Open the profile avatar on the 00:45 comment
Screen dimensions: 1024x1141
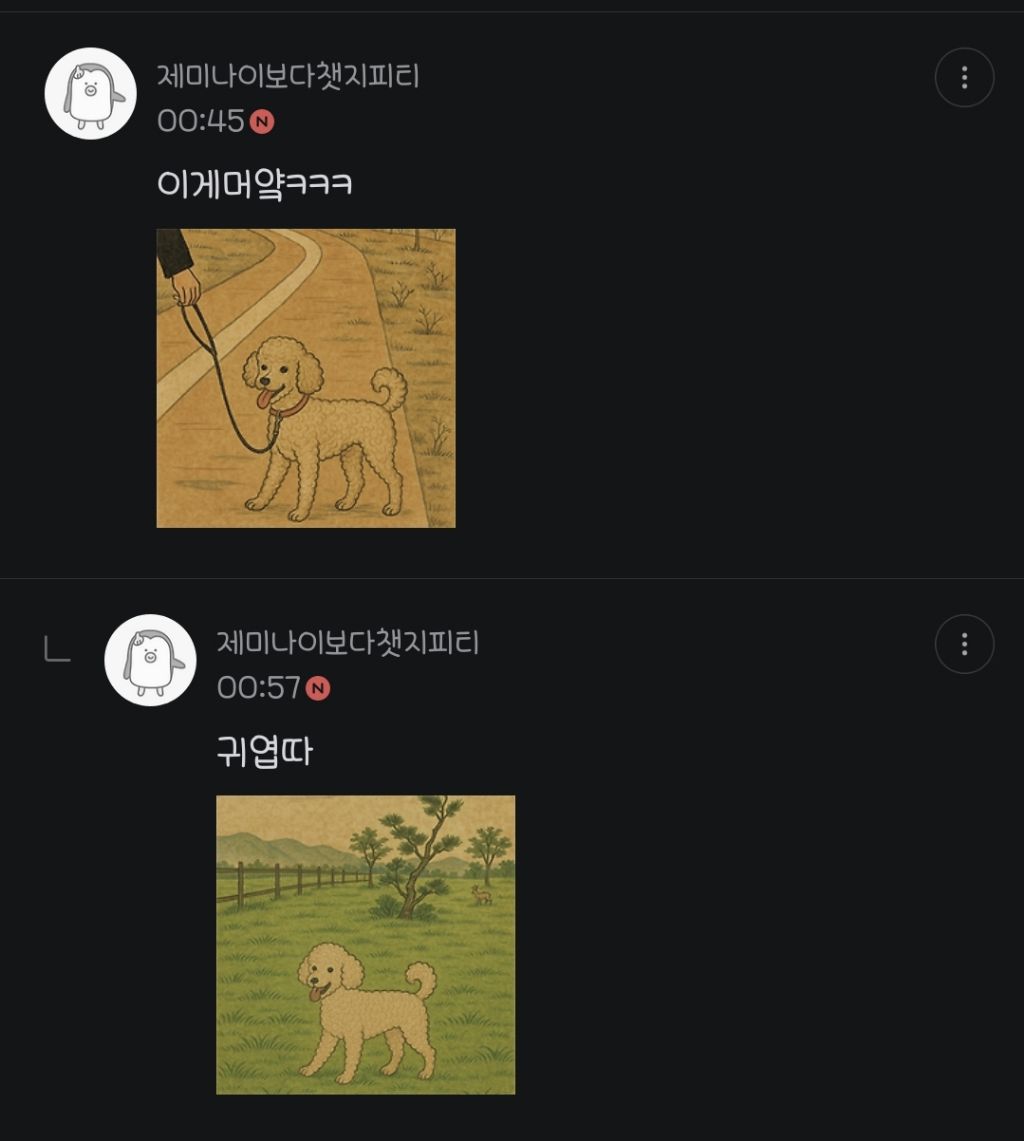(90, 93)
